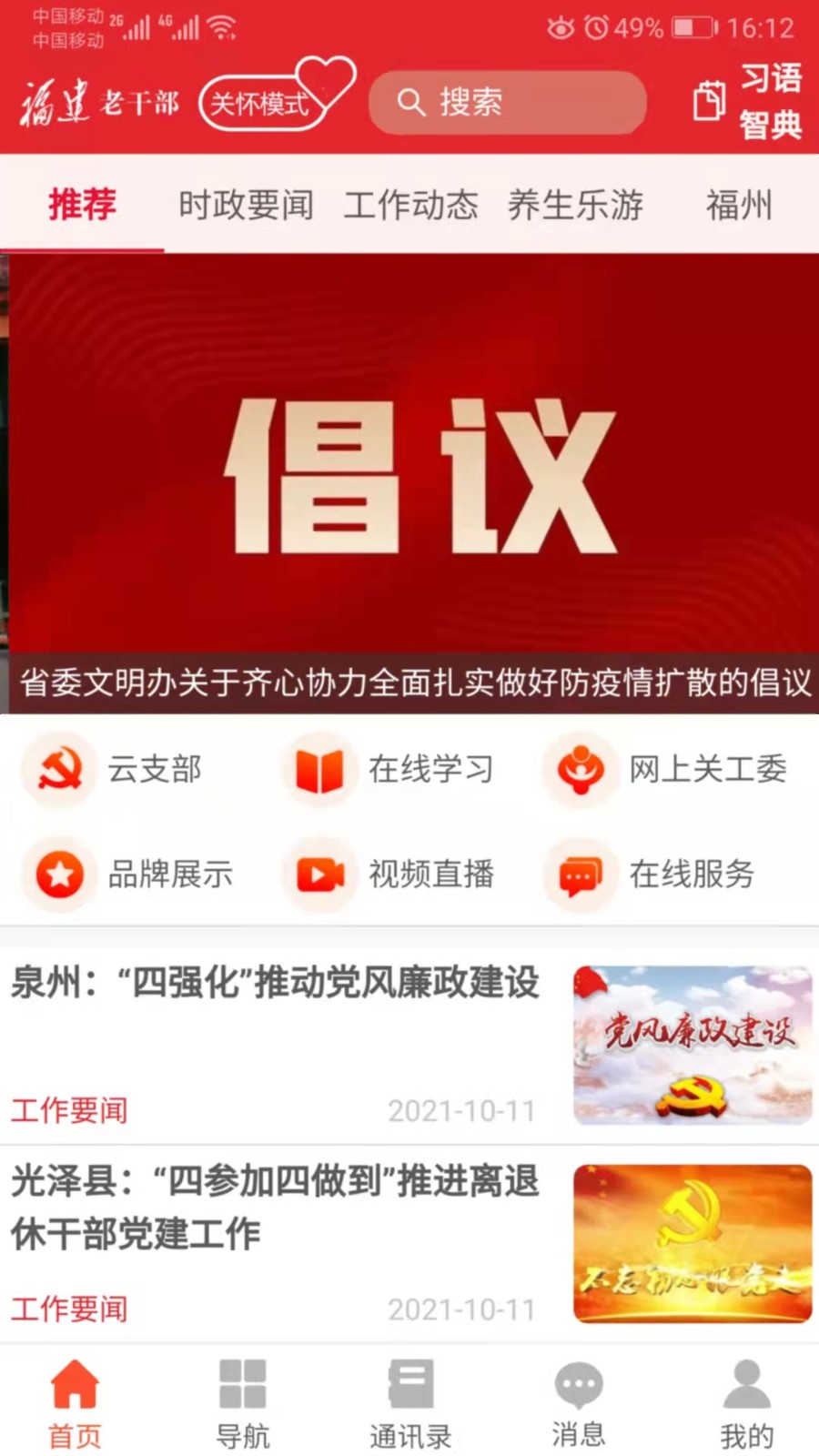The height and width of the screenshot is (1456, 819).
Task: Open the 倡议 banner article
Action: [x=409, y=482]
